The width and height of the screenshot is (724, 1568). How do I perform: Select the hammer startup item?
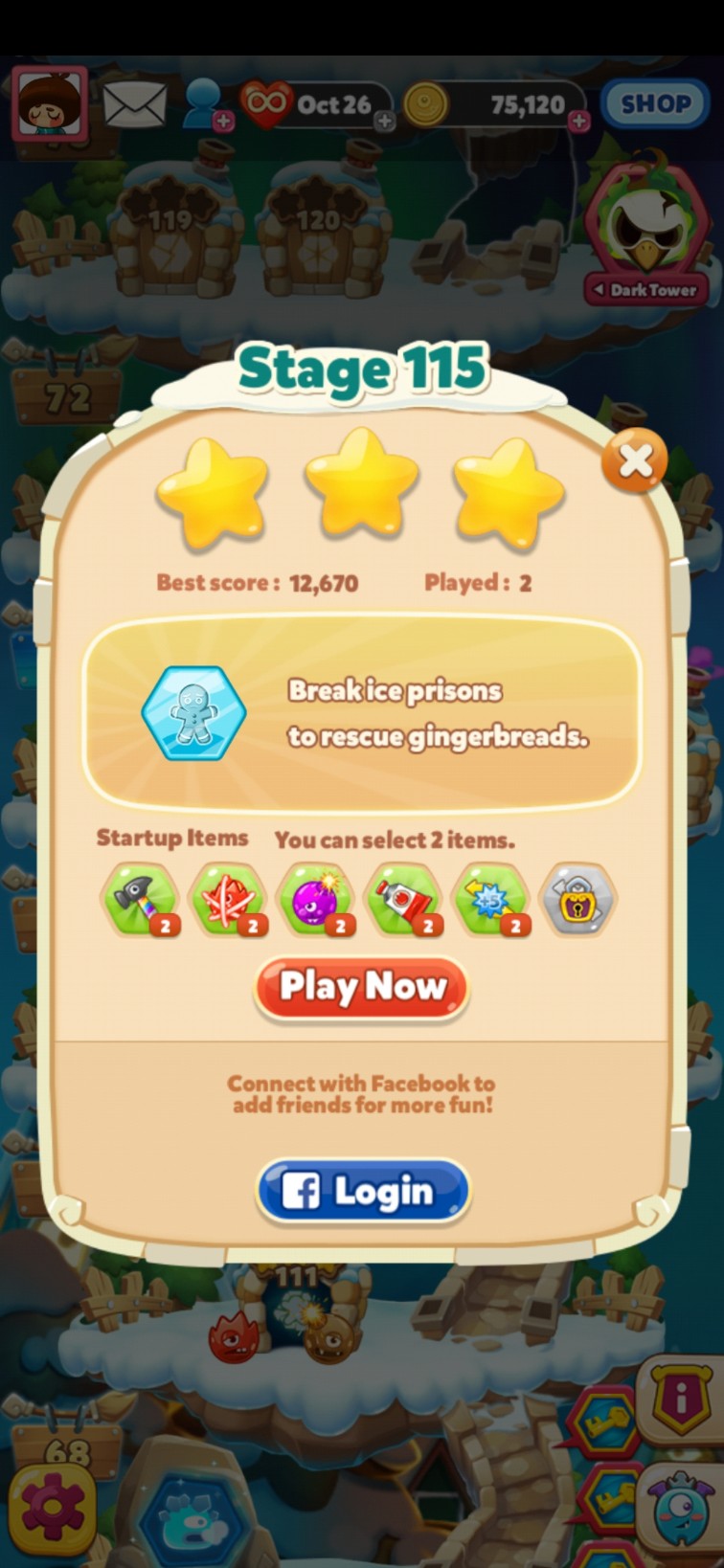(x=141, y=899)
